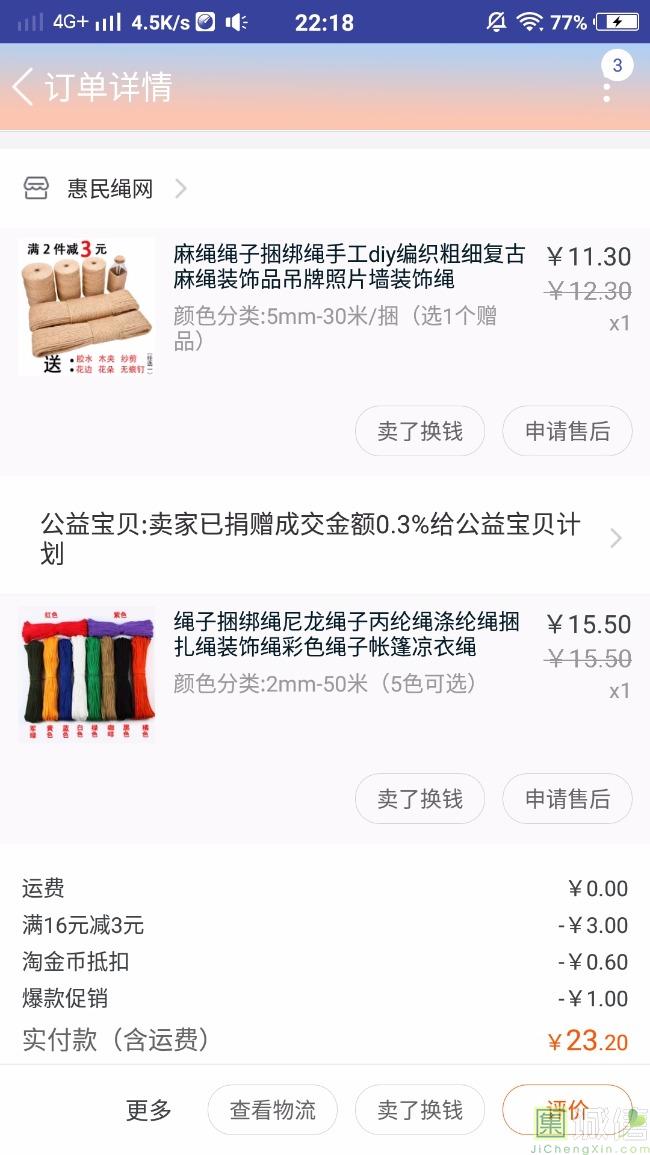View shipping with 查看物流

pos(272,1110)
